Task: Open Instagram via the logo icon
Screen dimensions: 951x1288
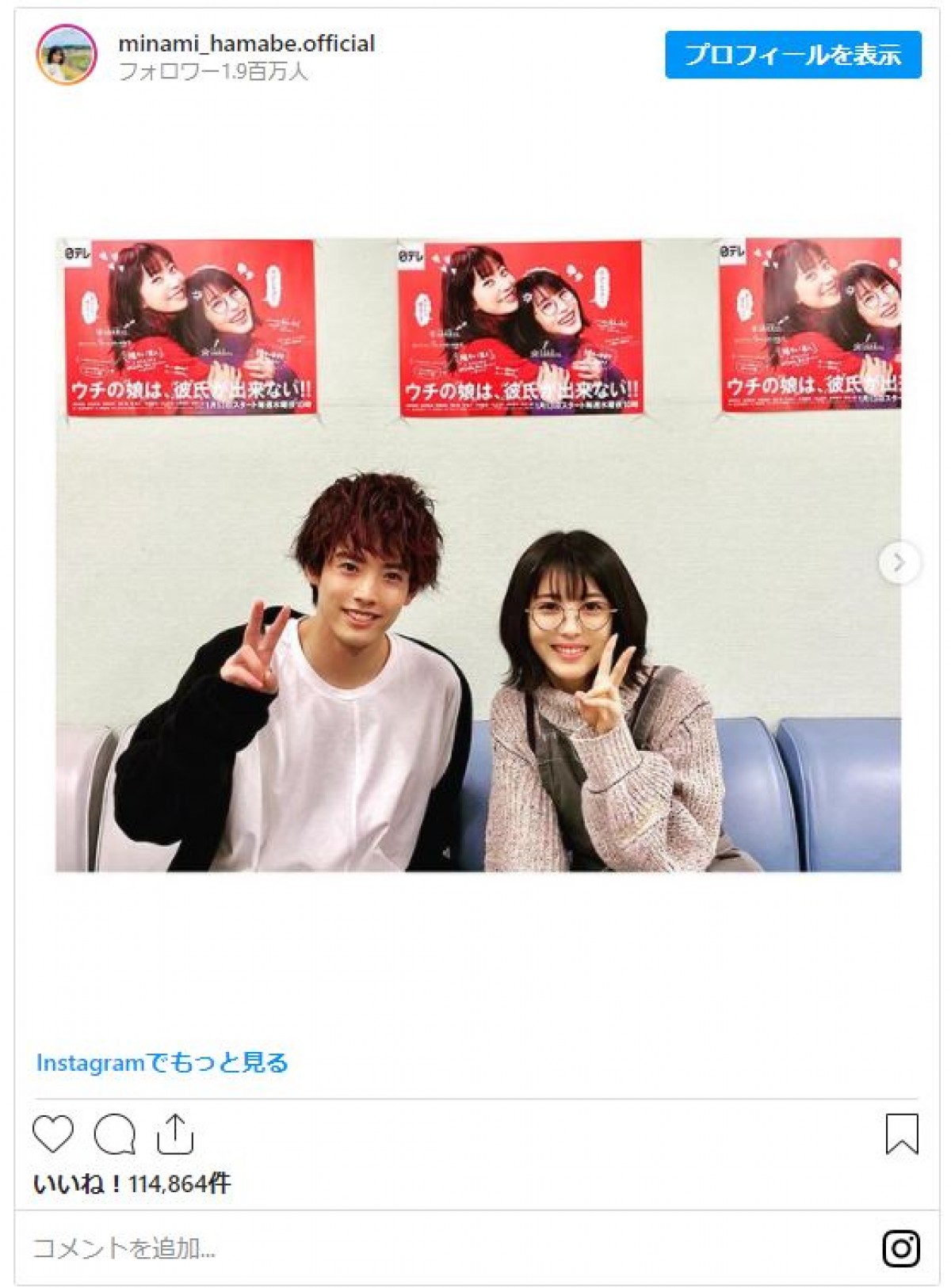Action: 901,1248
